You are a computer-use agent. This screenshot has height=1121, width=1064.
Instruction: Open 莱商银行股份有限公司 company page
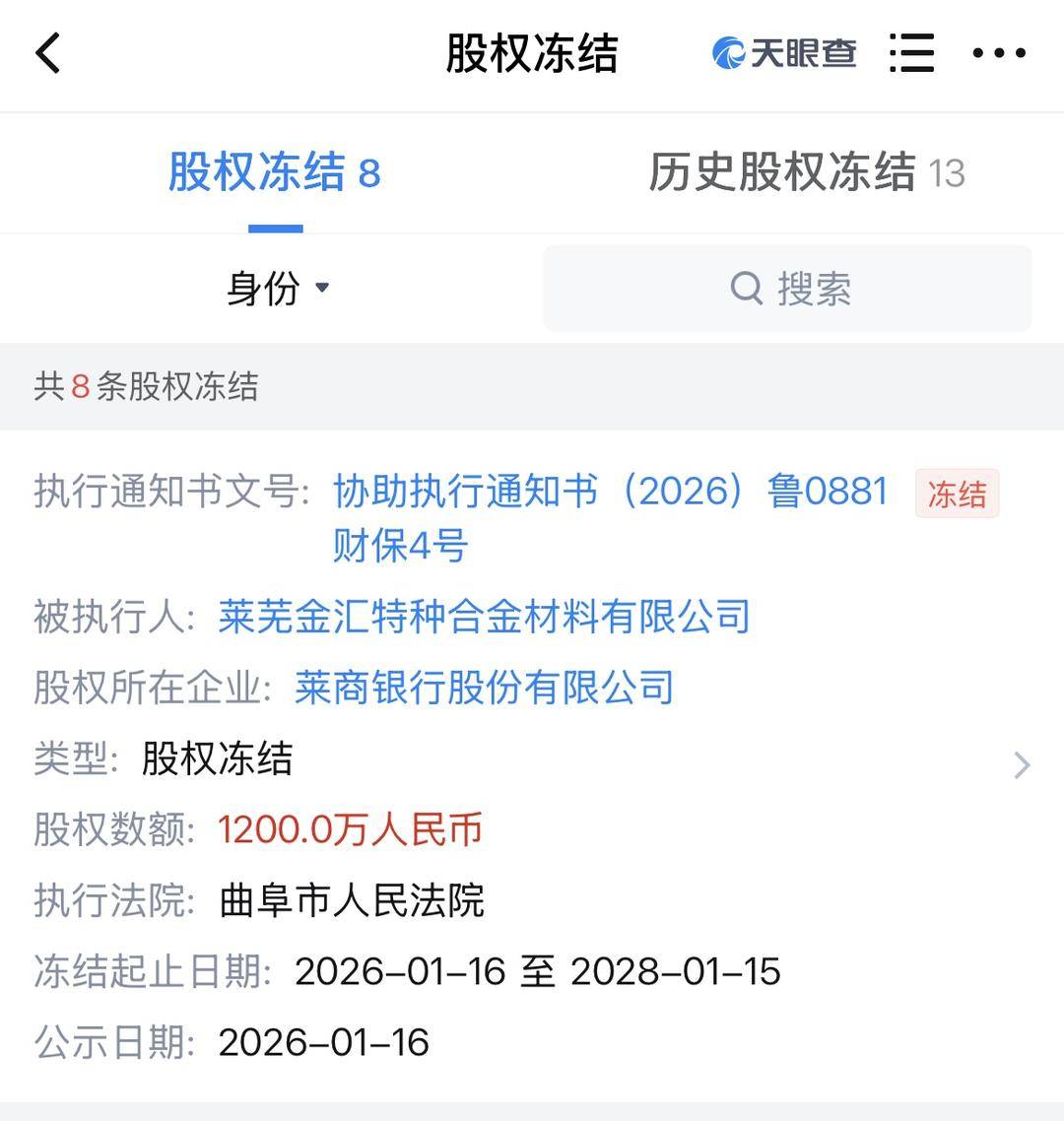(484, 689)
